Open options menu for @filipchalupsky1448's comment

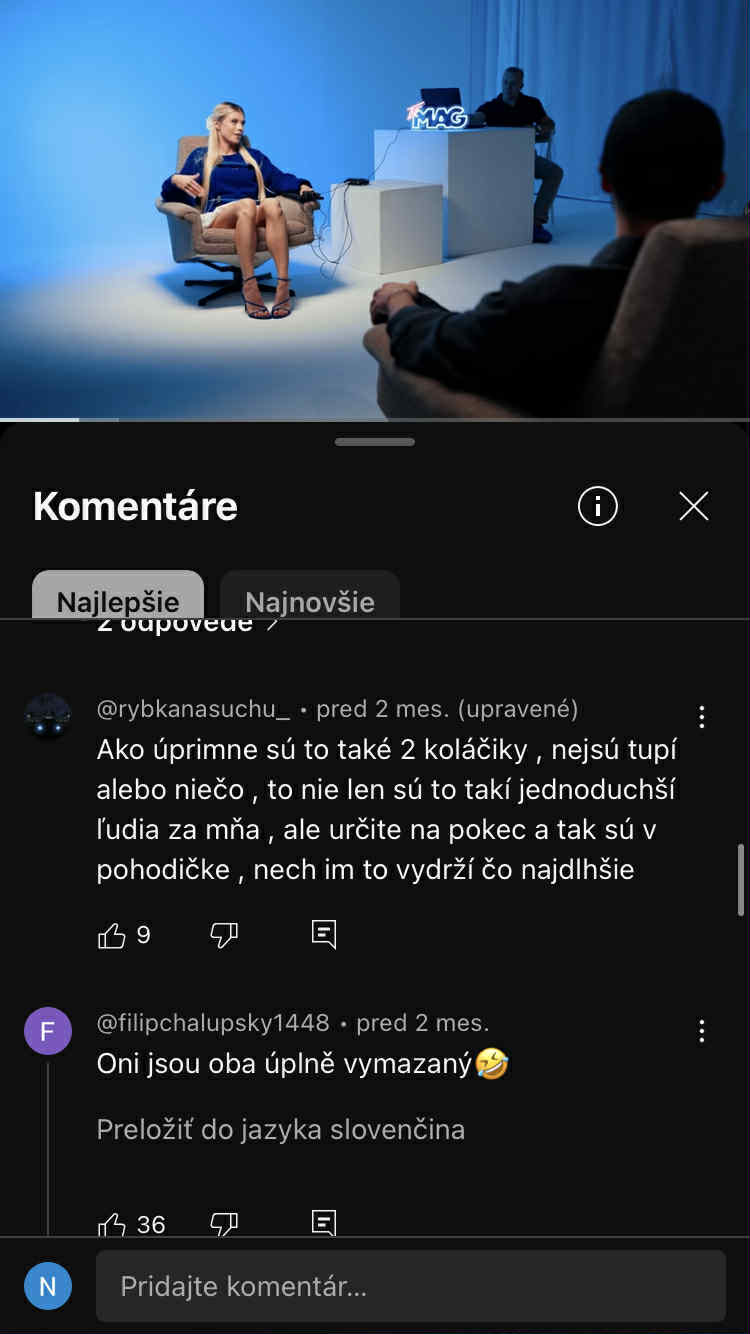(x=701, y=1031)
